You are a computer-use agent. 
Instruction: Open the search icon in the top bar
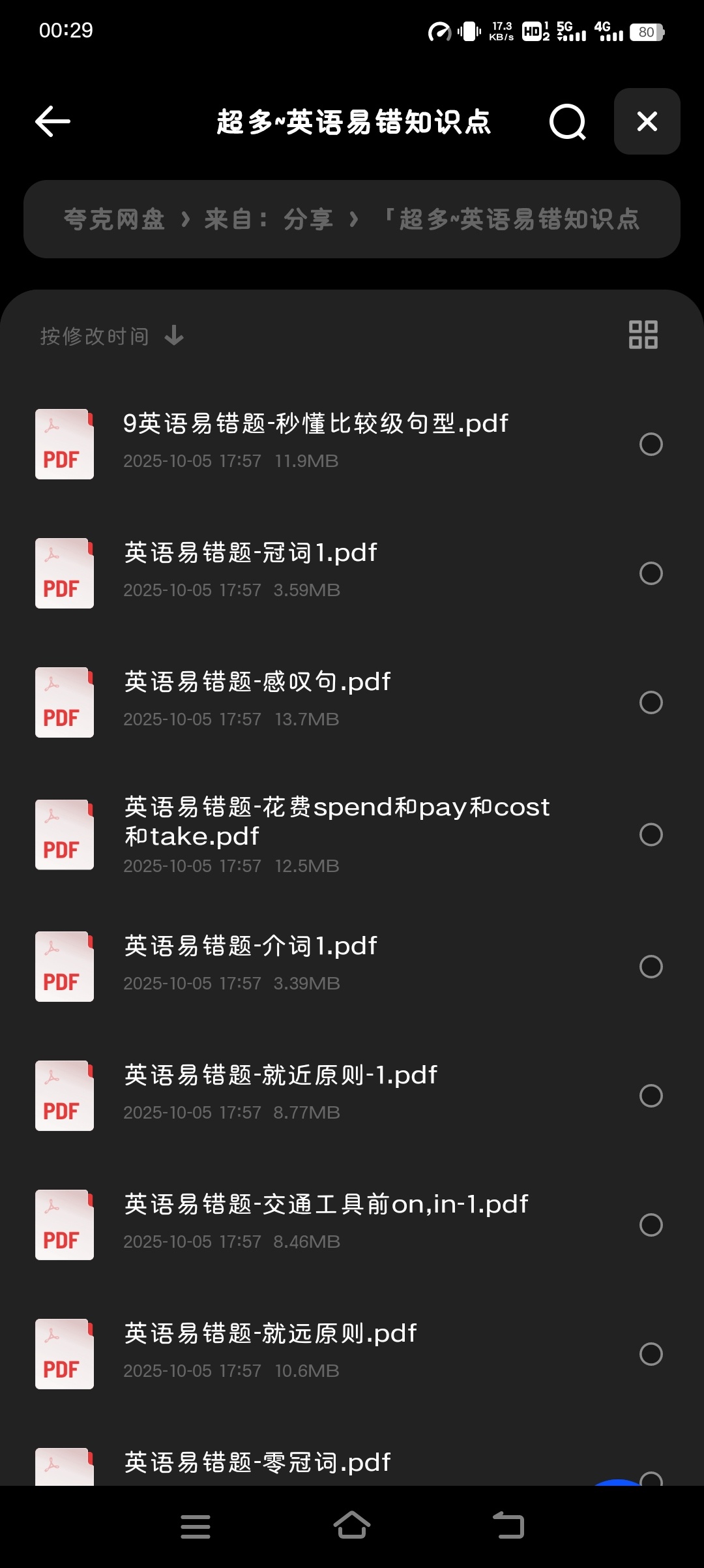click(566, 121)
